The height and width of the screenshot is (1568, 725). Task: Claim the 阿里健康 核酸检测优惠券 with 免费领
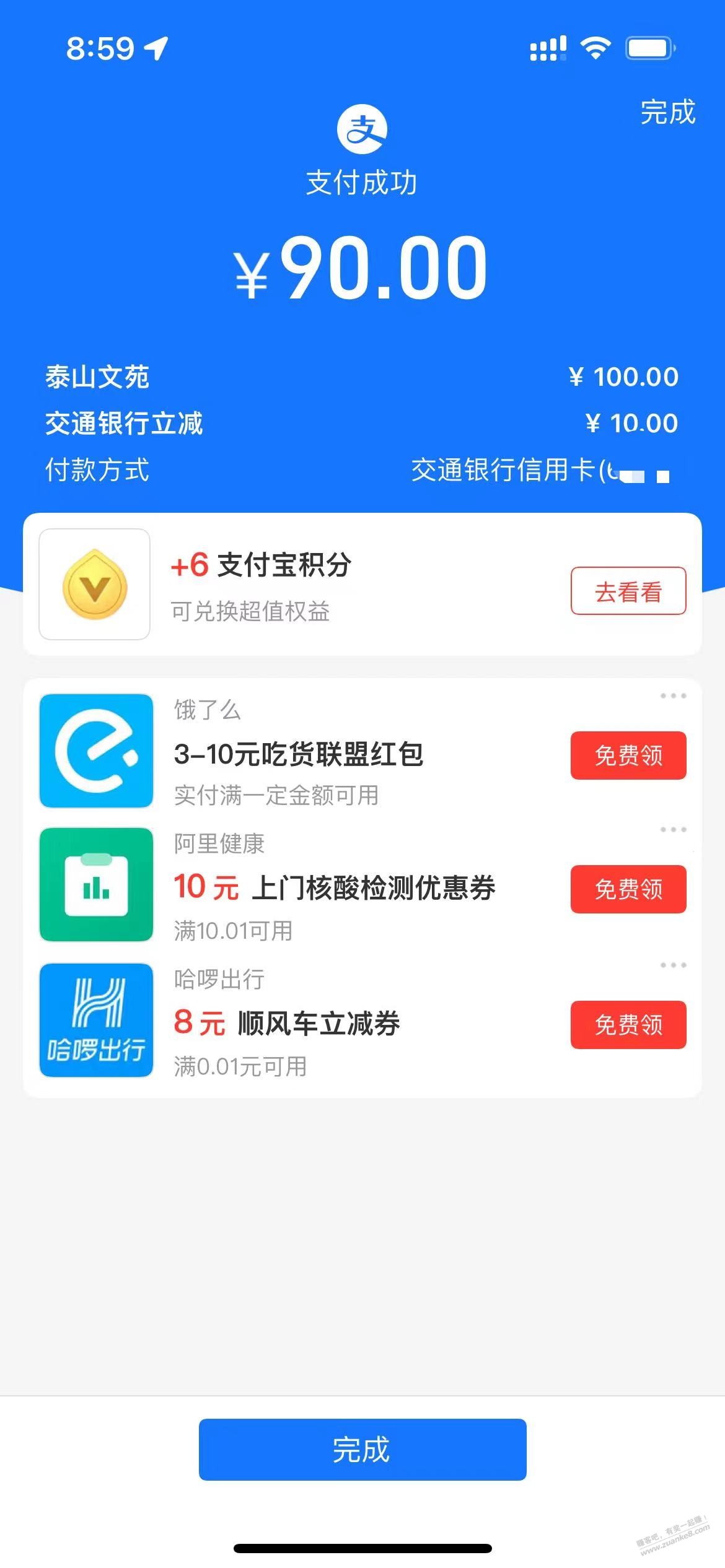tap(628, 889)
